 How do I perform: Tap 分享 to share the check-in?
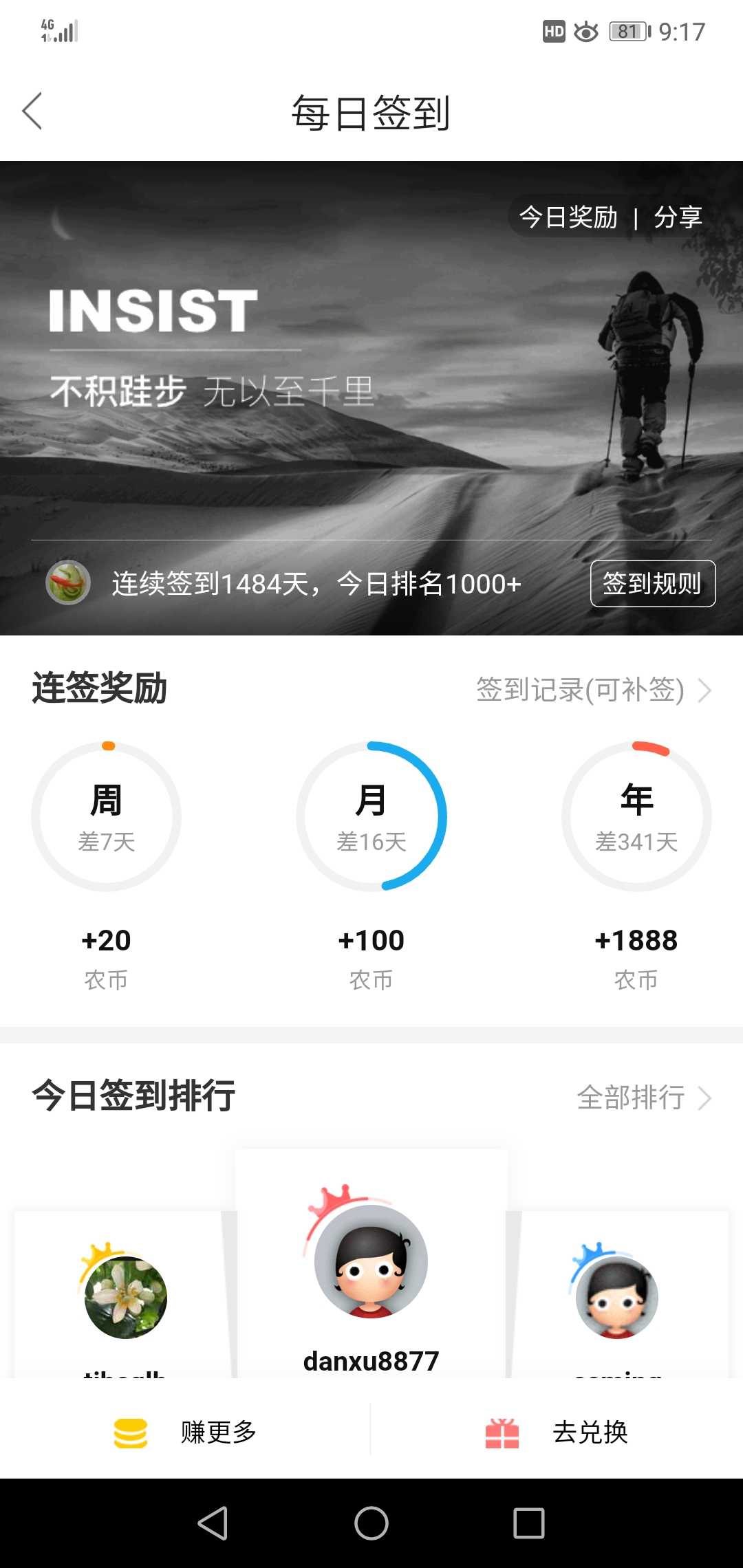[678, 217]
